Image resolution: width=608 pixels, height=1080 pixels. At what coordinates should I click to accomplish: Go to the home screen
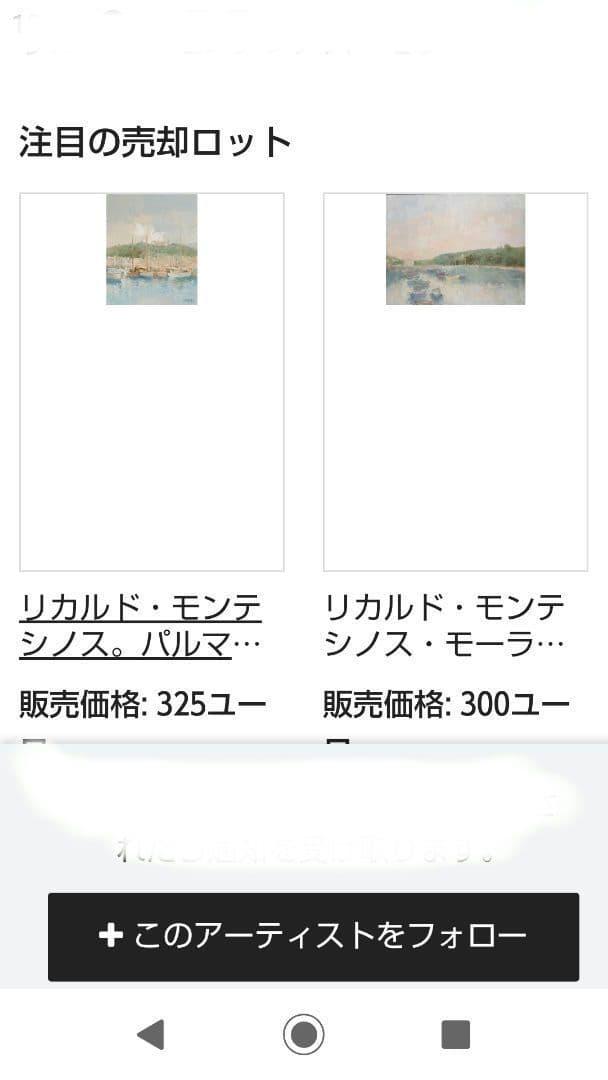pos(303,1034)
